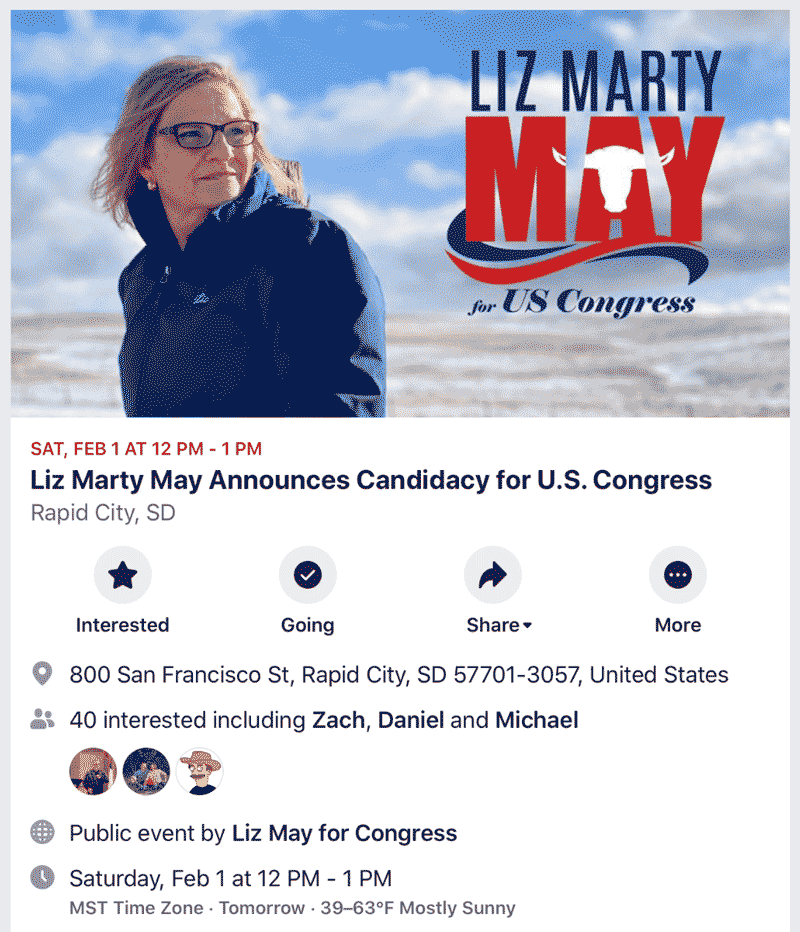Open the Liz May for Congress page
Screen dimensions: 800x932
(344, 833)
